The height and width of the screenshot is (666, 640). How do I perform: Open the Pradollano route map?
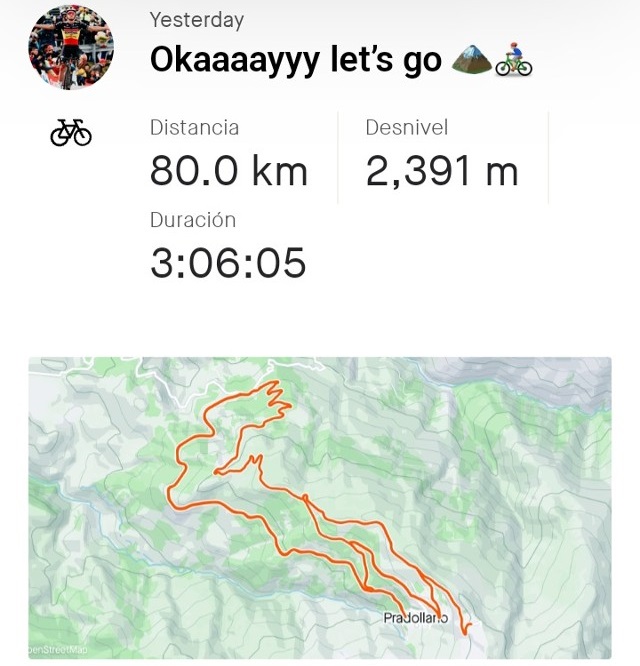tap(319, 507)
